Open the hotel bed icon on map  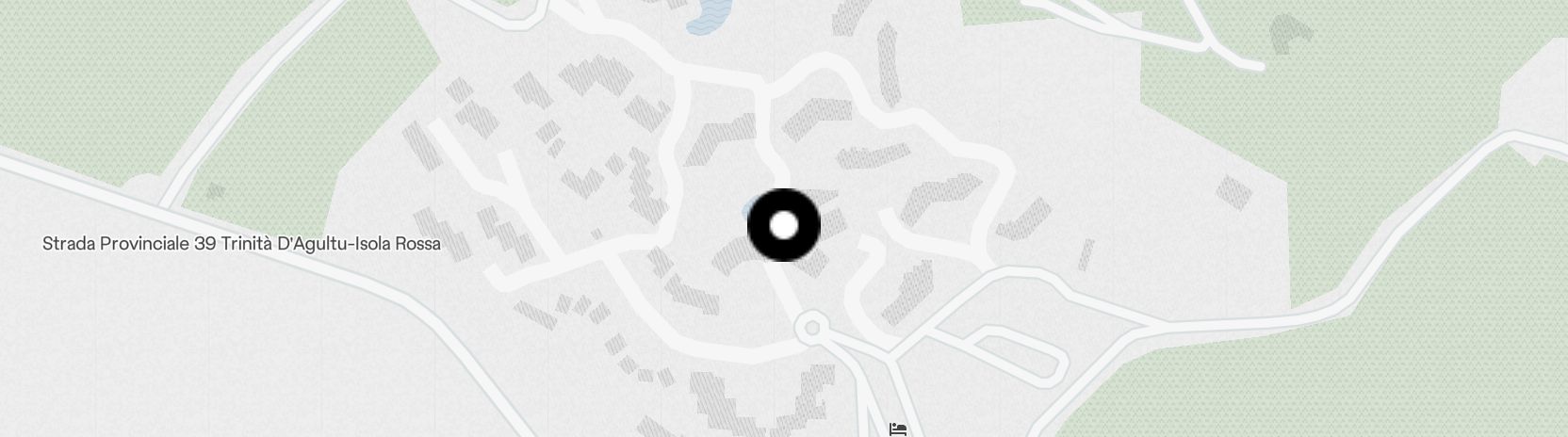click(897, 429)
